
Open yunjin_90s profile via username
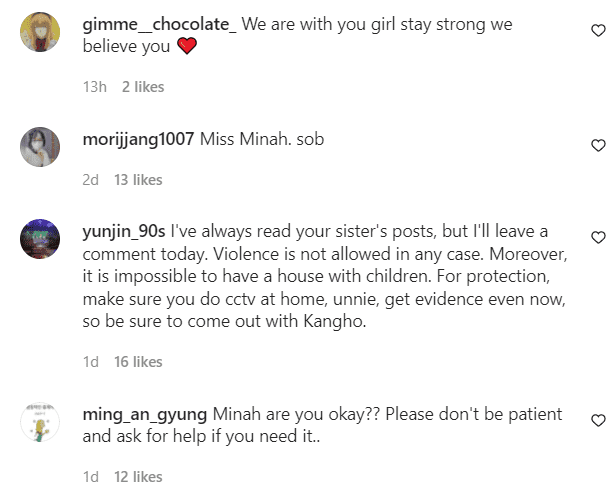coord(123,231)
